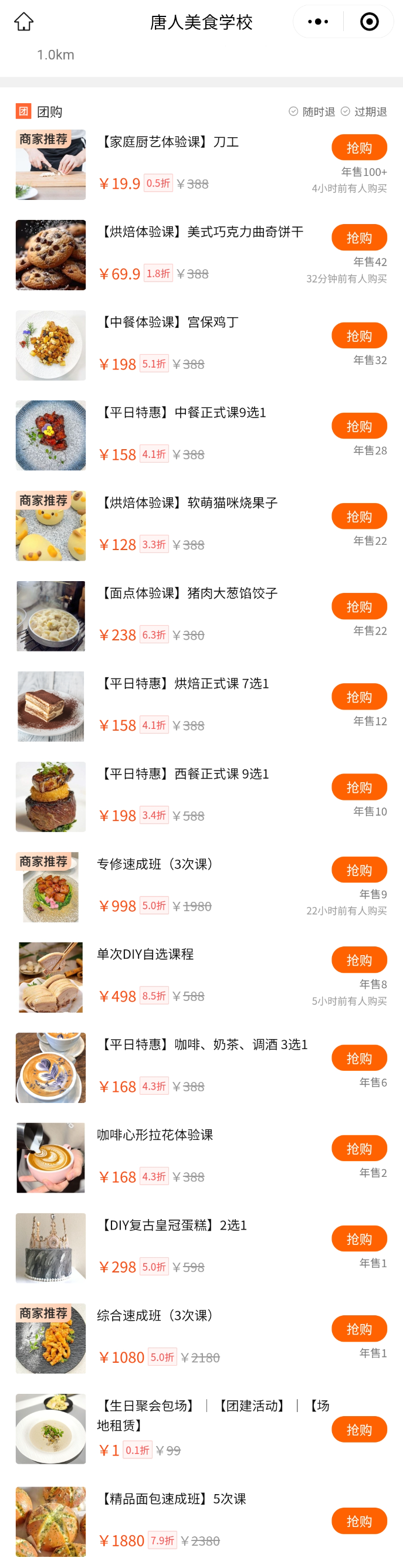The width and height of the screenshot is (403, 1568).
Task: Purchase the 软萌猫咪烧果子 baking class
Action: click(358, 517)
